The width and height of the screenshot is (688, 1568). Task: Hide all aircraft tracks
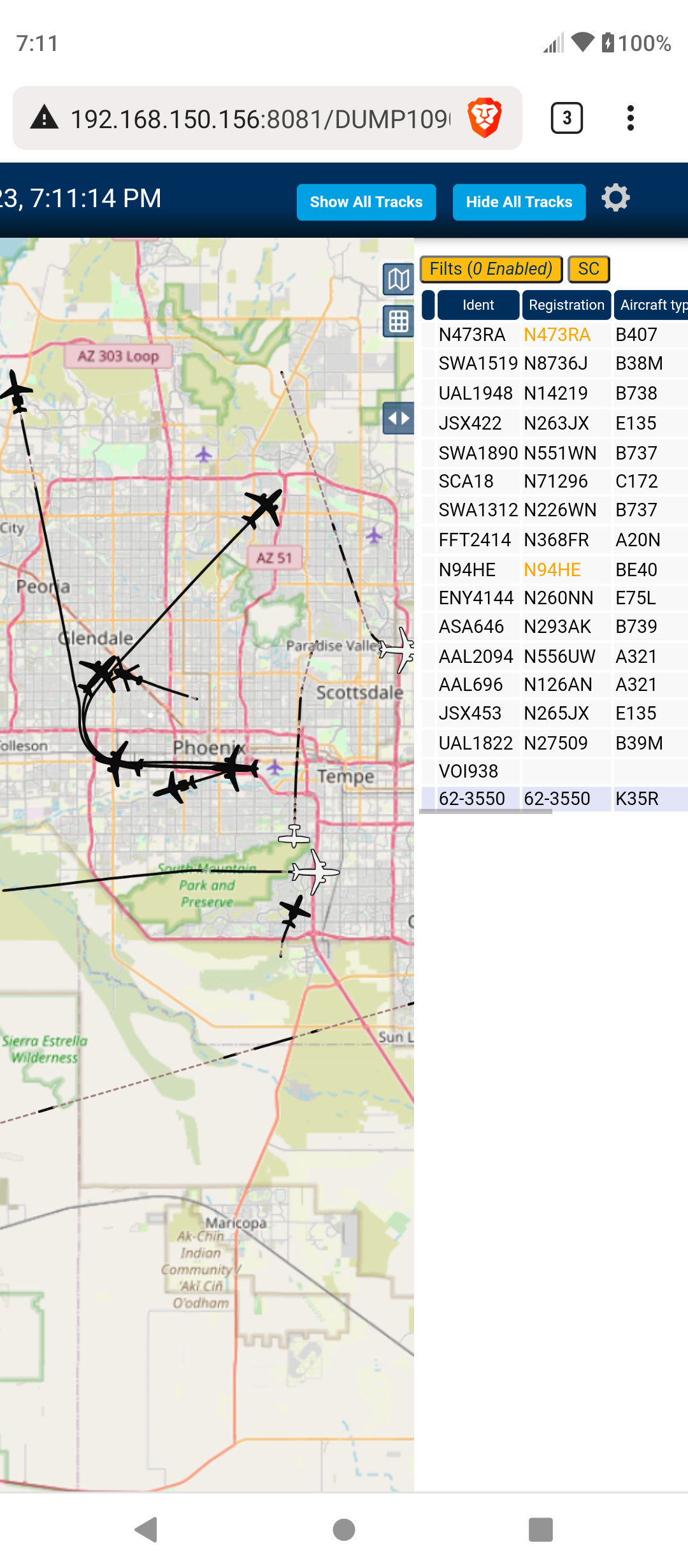519,202
